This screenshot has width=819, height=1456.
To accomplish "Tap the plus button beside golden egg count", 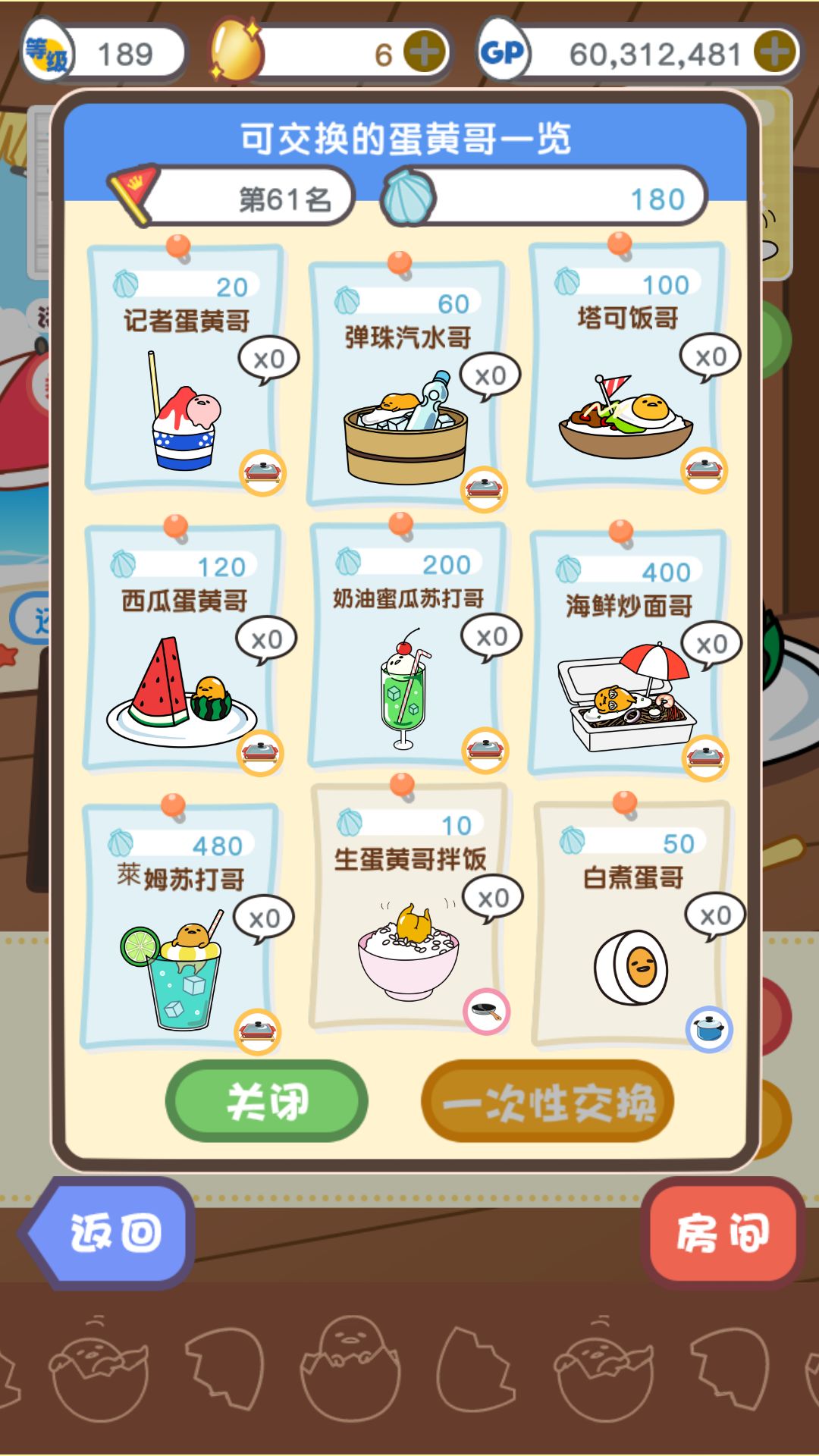I will (423, 53).
